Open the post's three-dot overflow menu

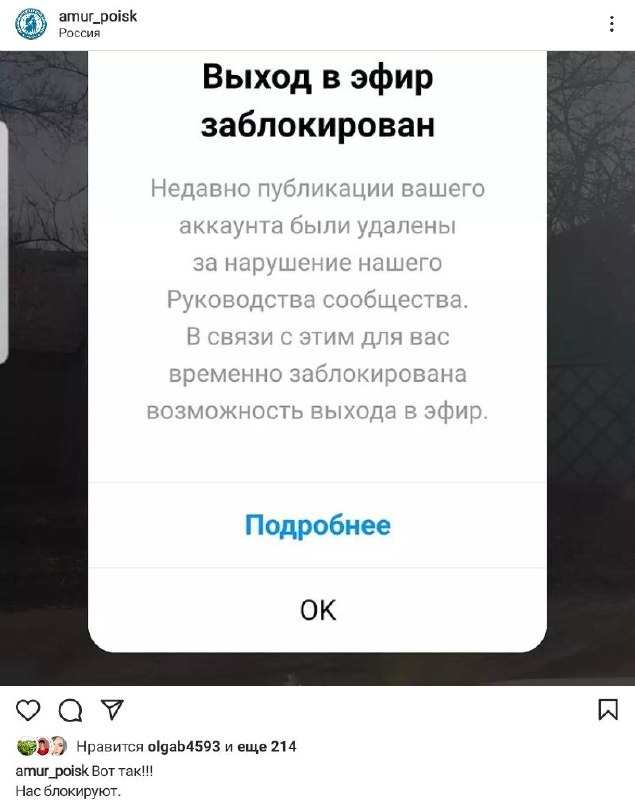coord(612,24)
